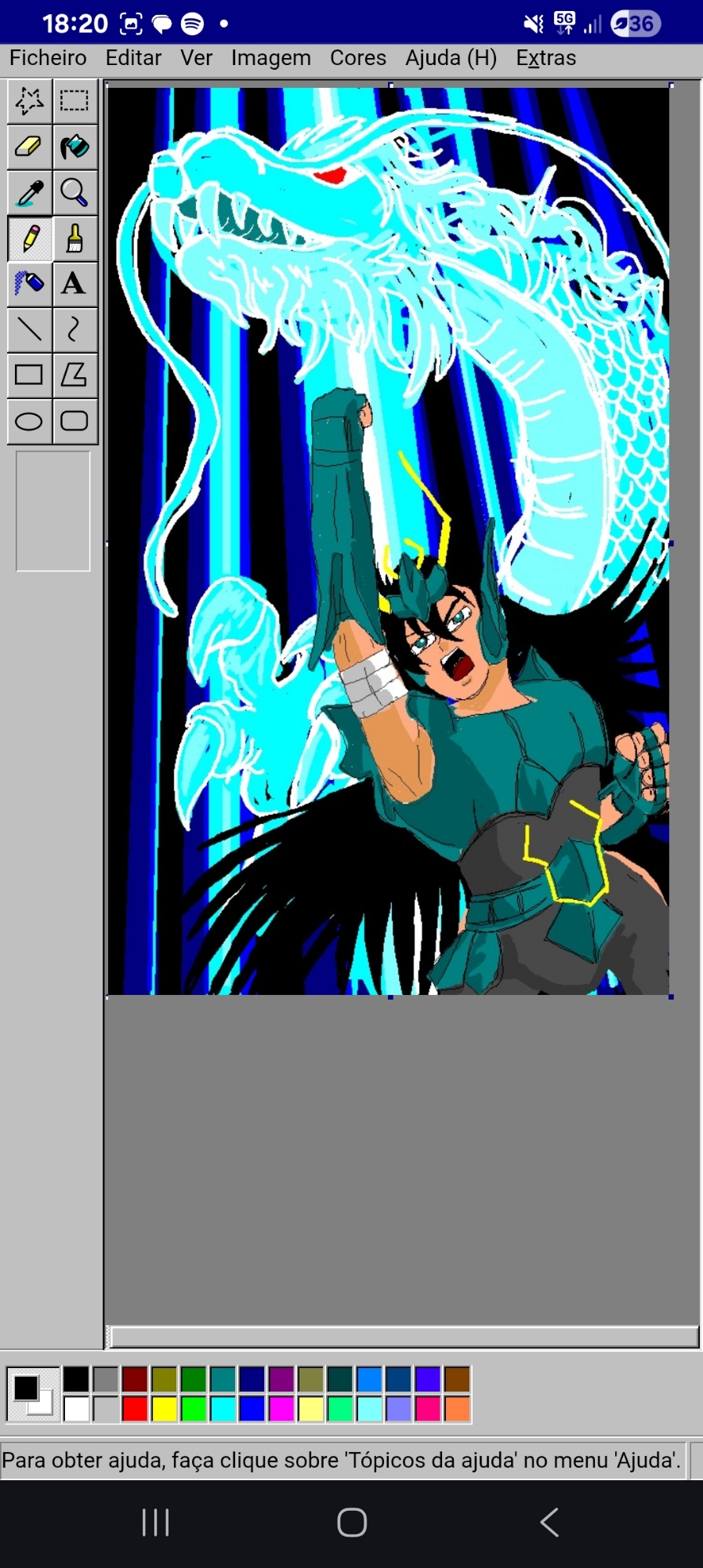Open the Ficheiro menu

tap(48, 58)
